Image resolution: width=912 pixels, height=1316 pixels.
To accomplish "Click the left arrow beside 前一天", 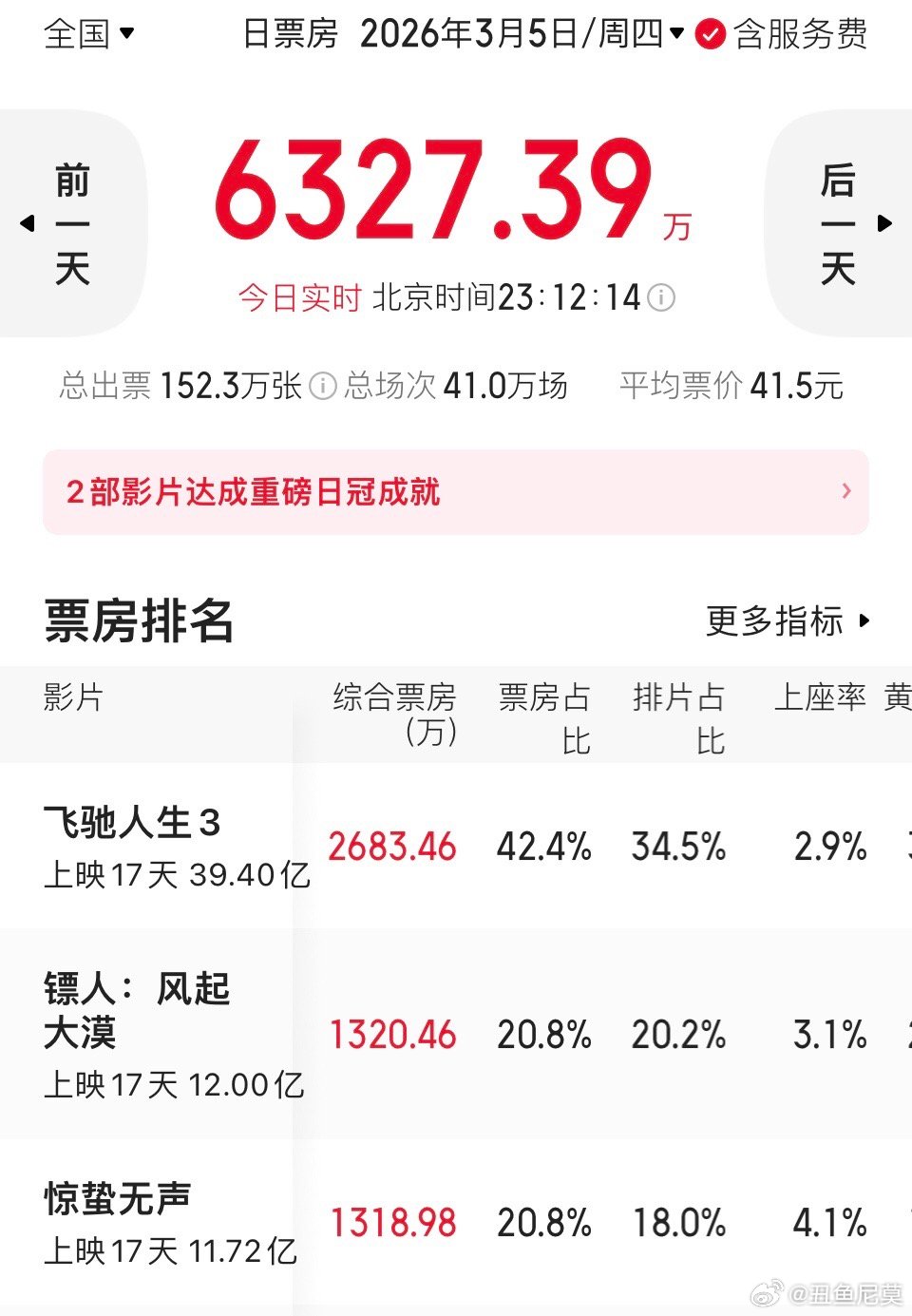I will tap(26, 223).
